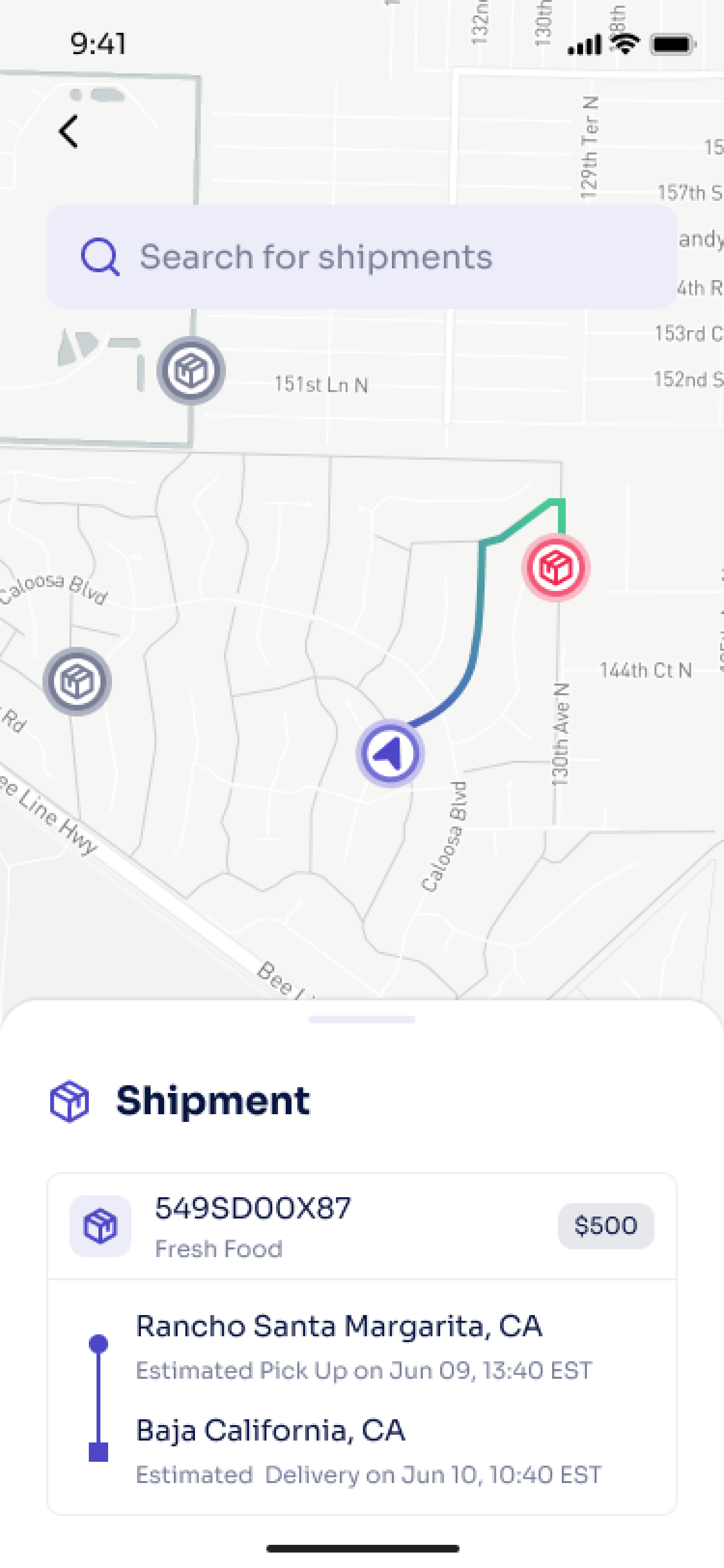Viewport: 724px width, 1568px height.
Task: Go back using the arrow icon
Action: click(x=68, y=131)
